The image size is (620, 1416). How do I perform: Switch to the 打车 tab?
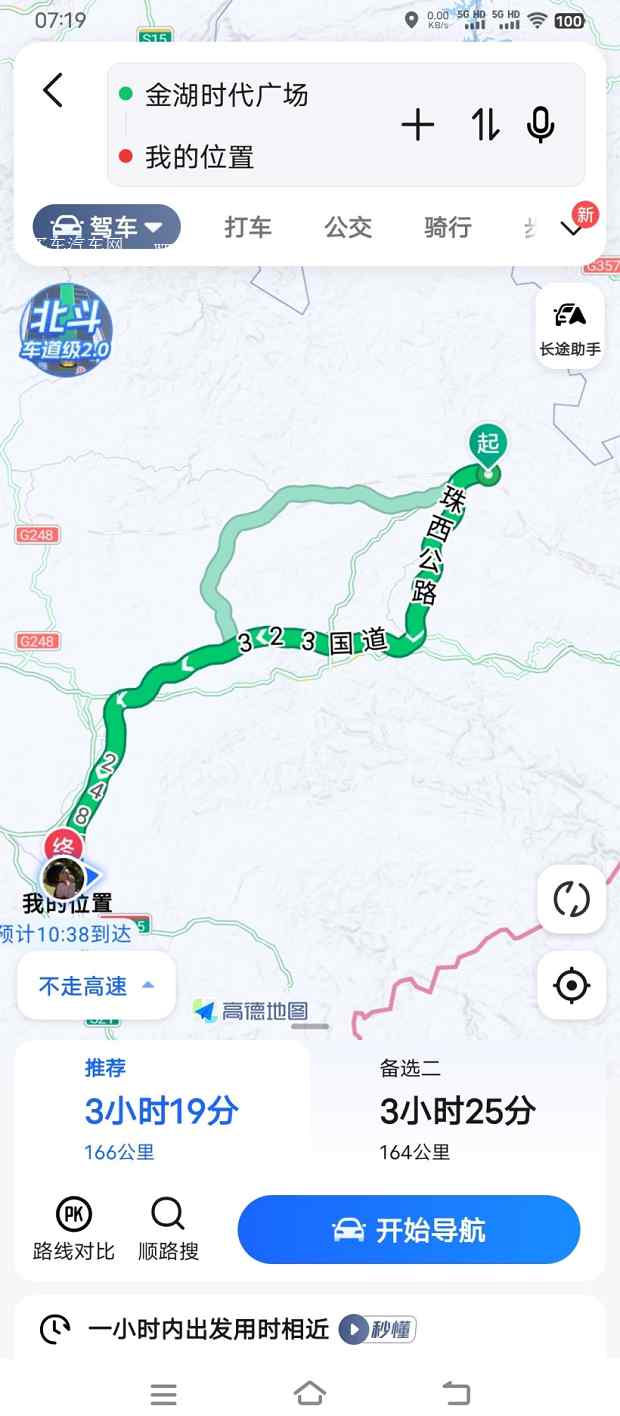click(x=248, y=227)
